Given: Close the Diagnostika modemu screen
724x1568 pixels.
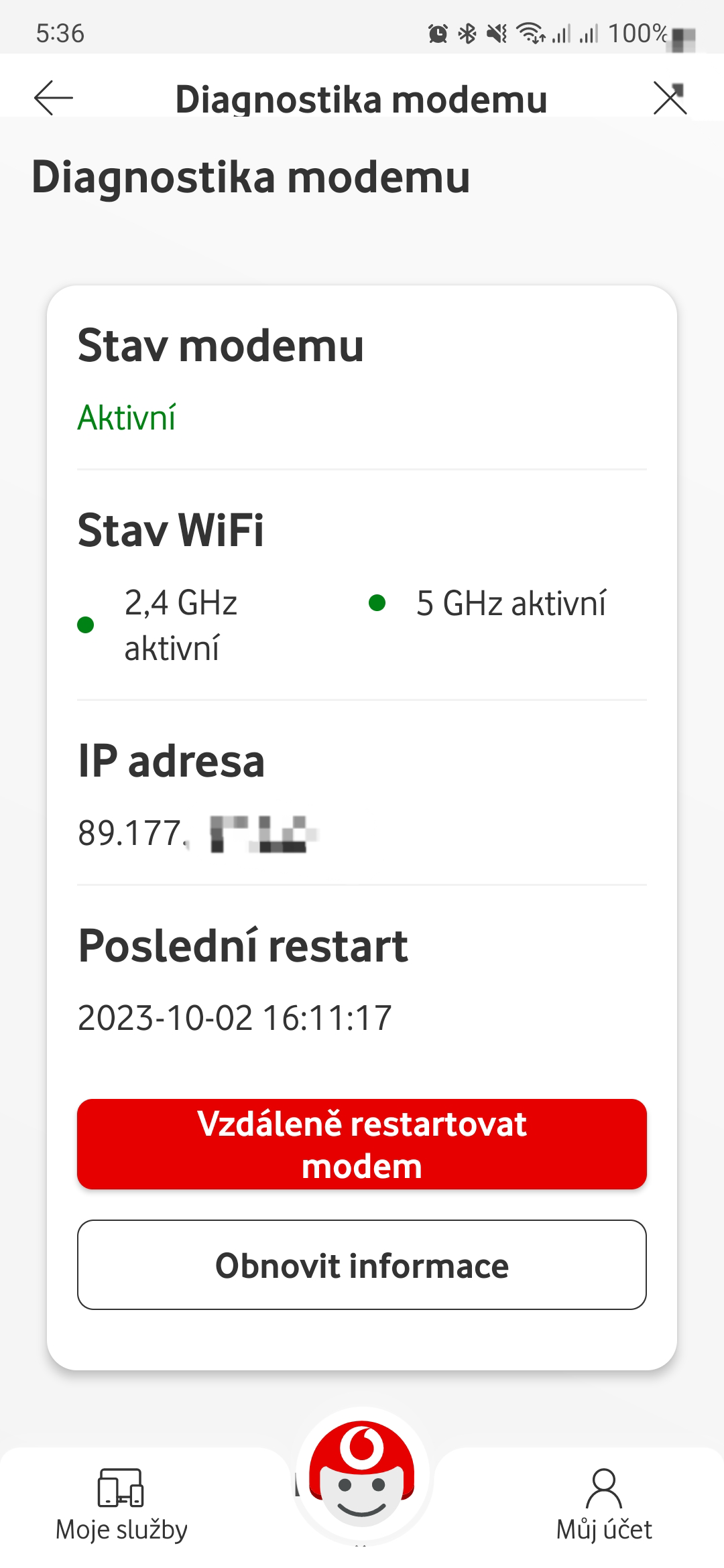Looking at the screenshot, I should (x=670, y=99).
